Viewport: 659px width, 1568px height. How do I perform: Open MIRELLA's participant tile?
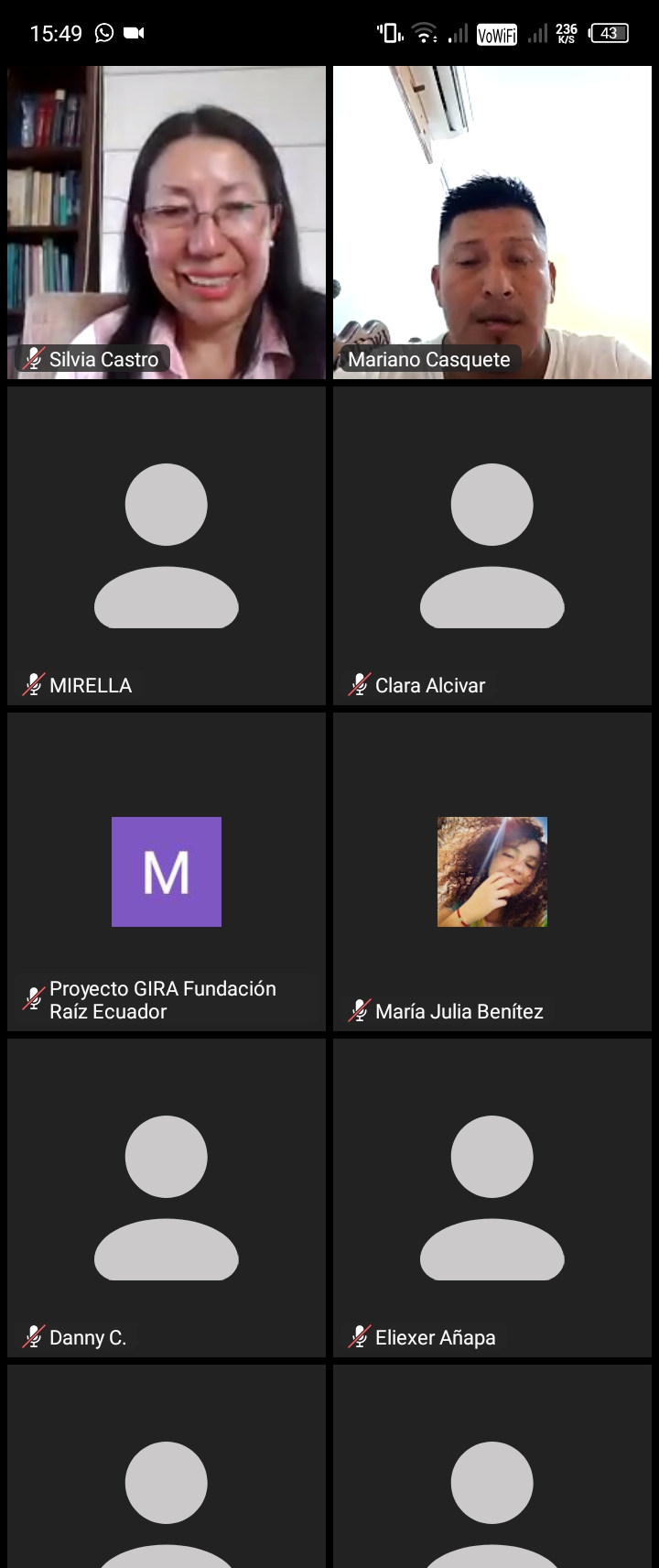(x=167, y=546)
